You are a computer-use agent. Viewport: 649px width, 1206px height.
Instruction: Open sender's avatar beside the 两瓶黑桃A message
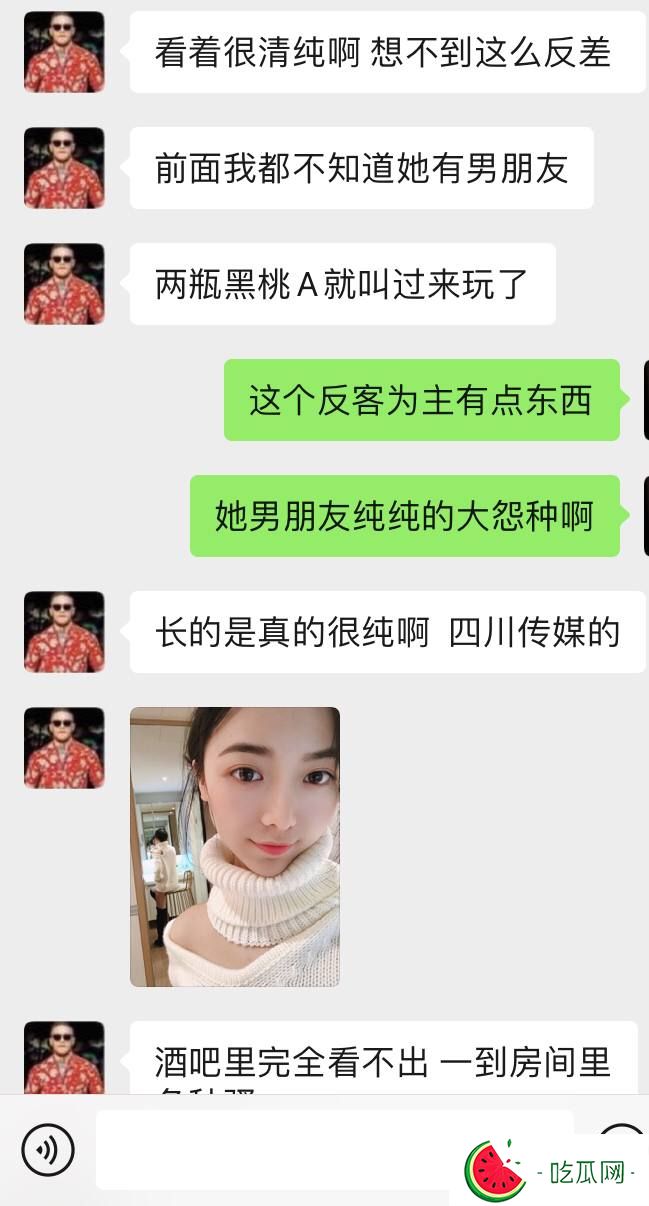64,284
